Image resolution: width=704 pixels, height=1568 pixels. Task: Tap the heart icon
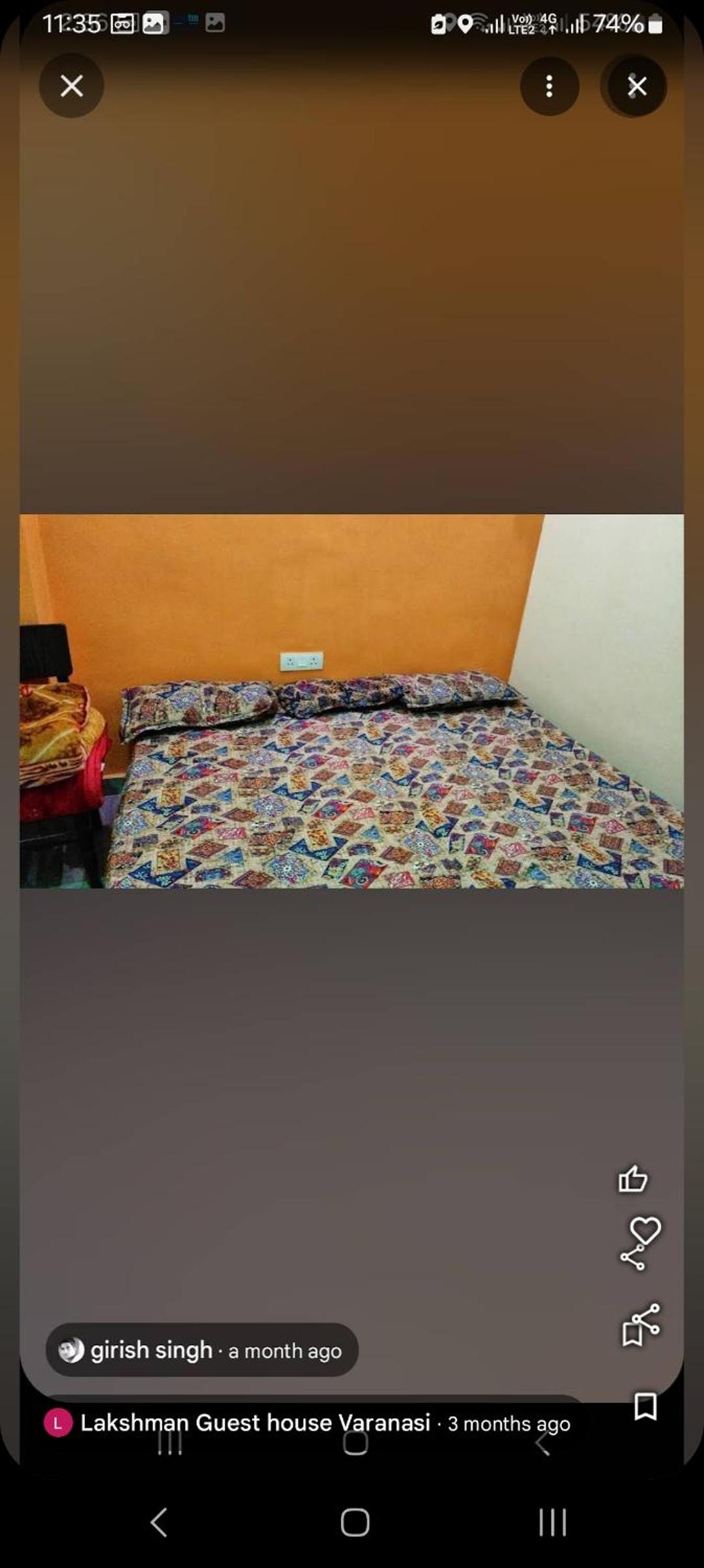(645, 1231)
